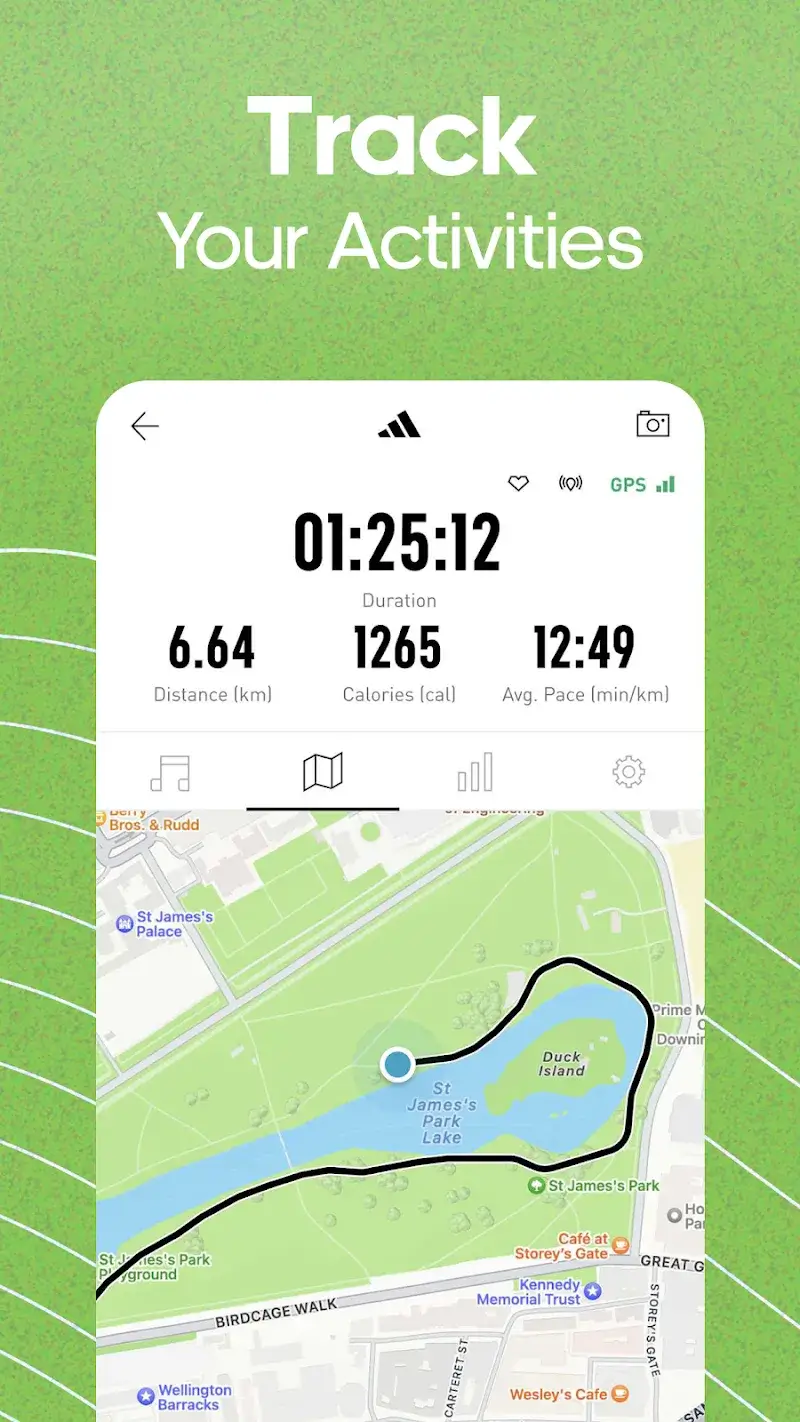The height and width of the screenshot is (1422, 800).
Task: Tap the Avg. Pace reading
Action: pyautogui.click(x=585, y=648)
